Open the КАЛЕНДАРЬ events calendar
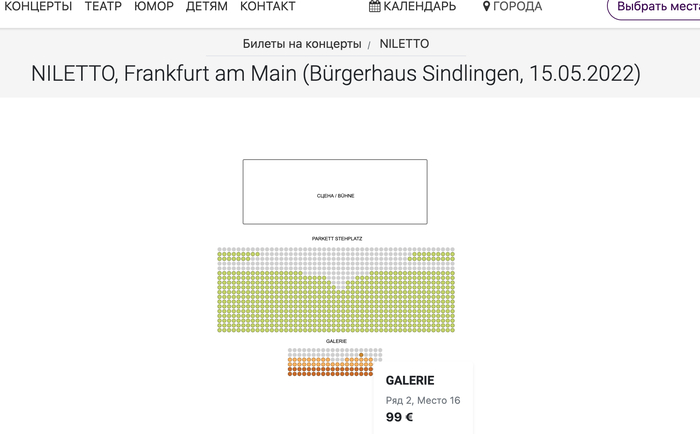Viewport: 700px width, 434px height. 412,7
